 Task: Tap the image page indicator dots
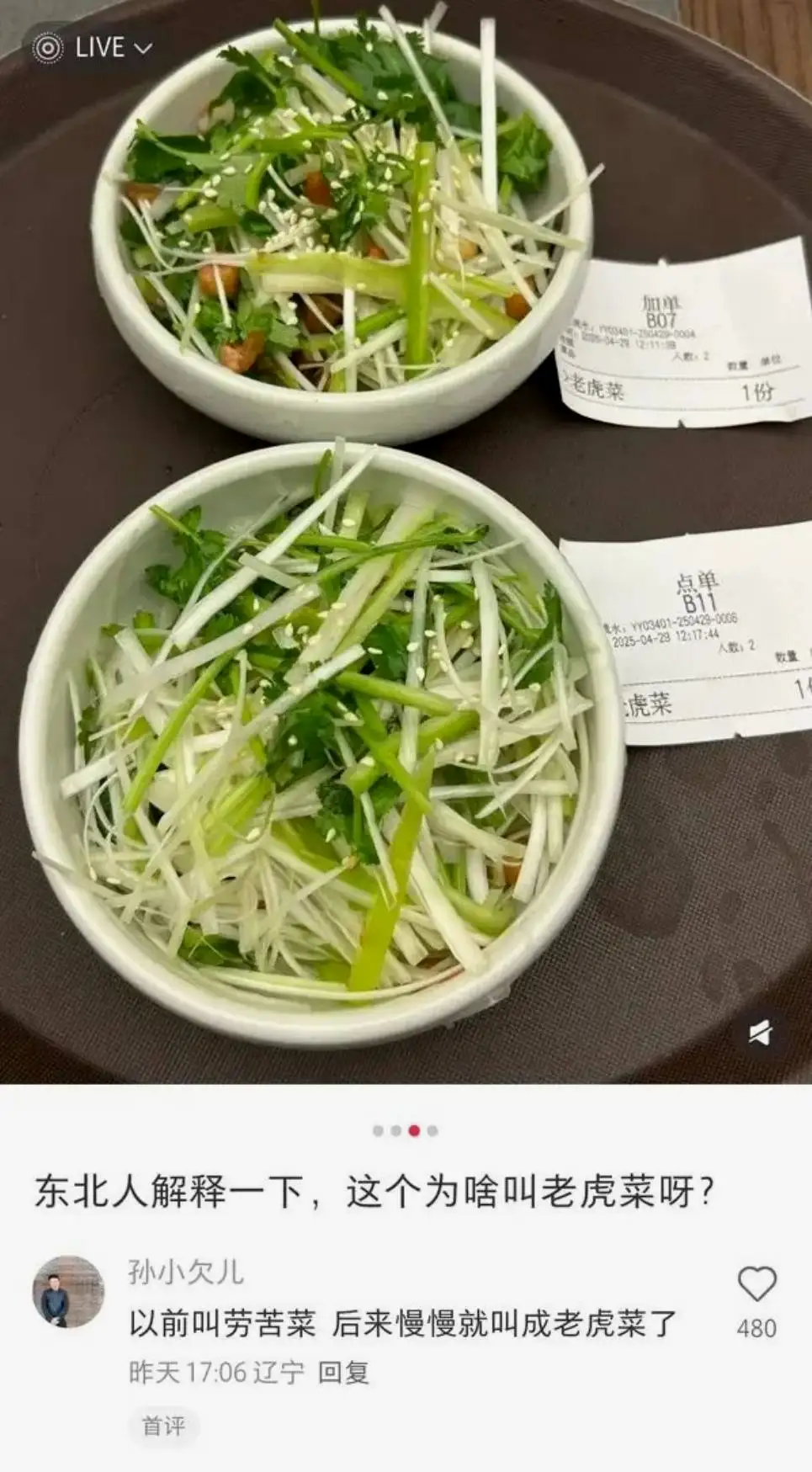coord(406,1130)
